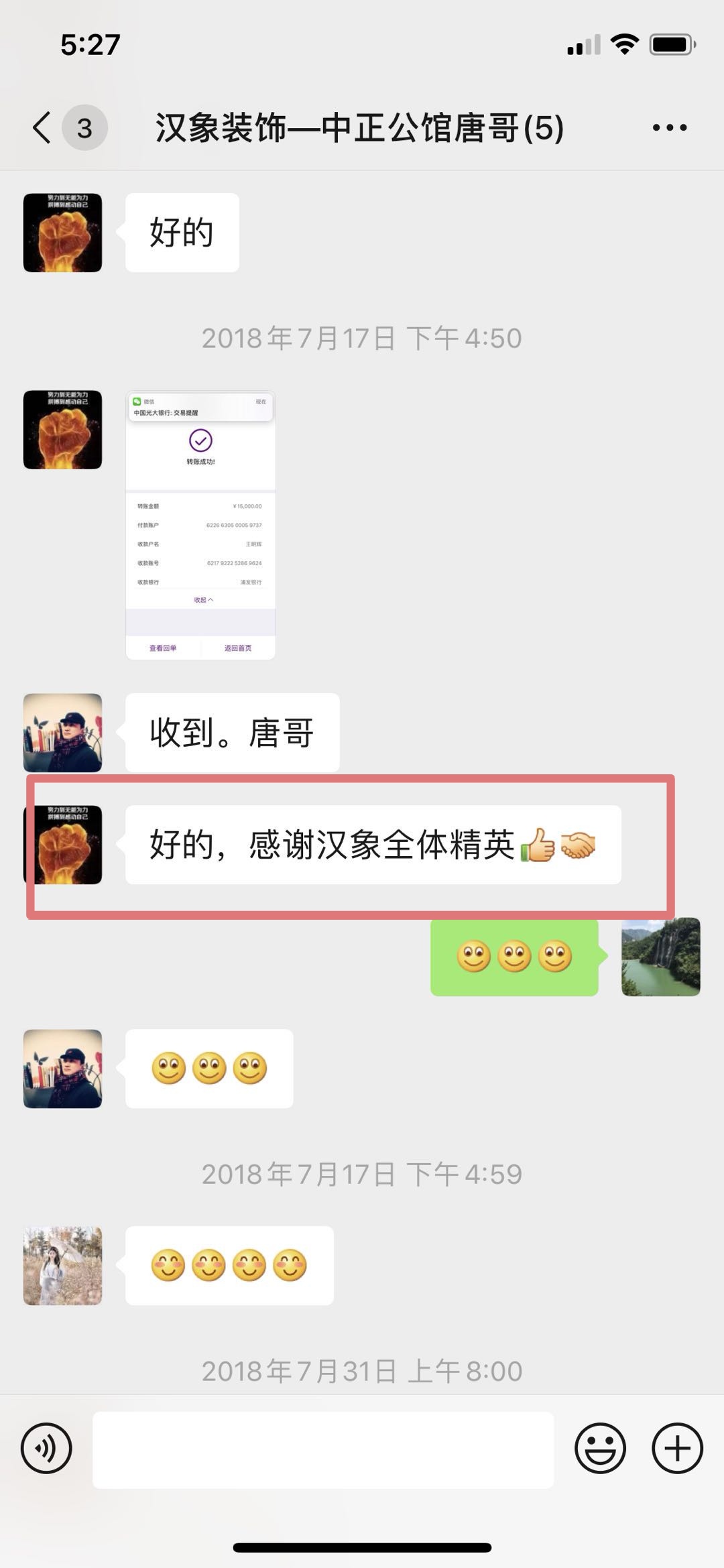Open the bank transfer screenshot image
This screenshot has width=724, height=1568.
tap(200, 525)
